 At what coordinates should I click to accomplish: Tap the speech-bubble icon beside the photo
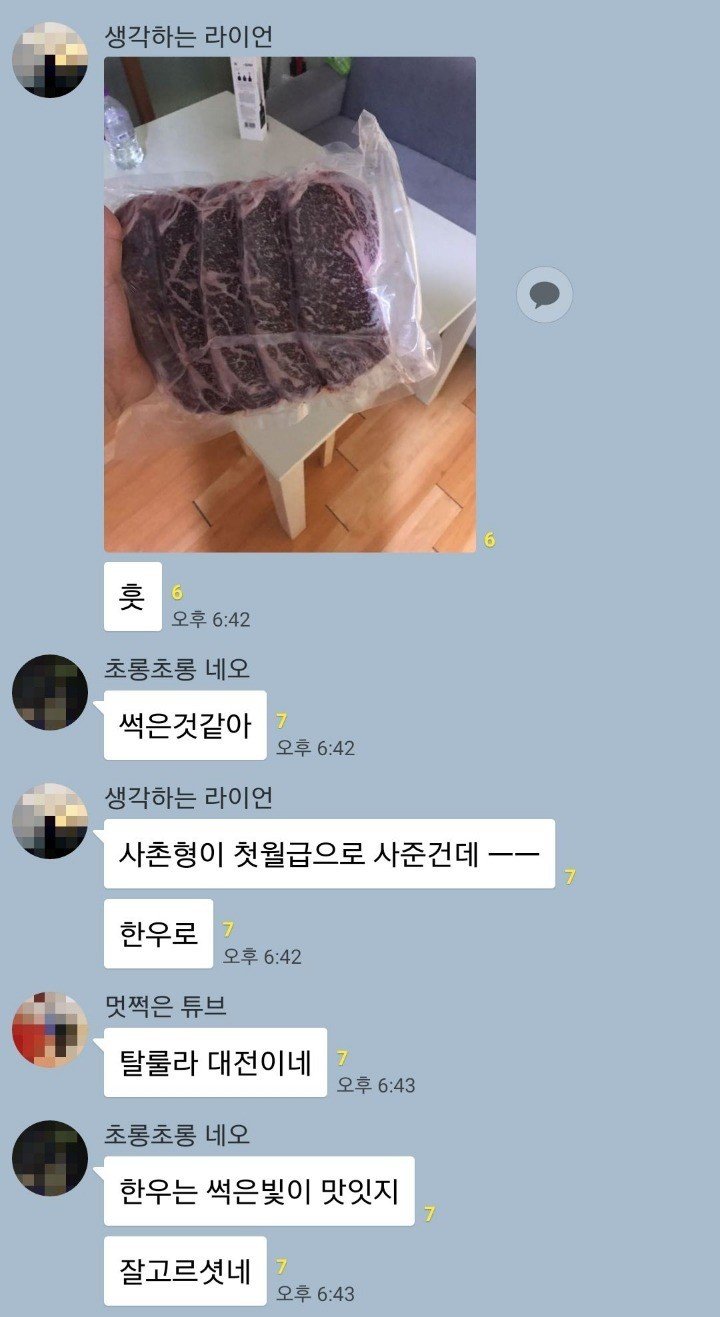pyautogui.click(x=545, y=294)
